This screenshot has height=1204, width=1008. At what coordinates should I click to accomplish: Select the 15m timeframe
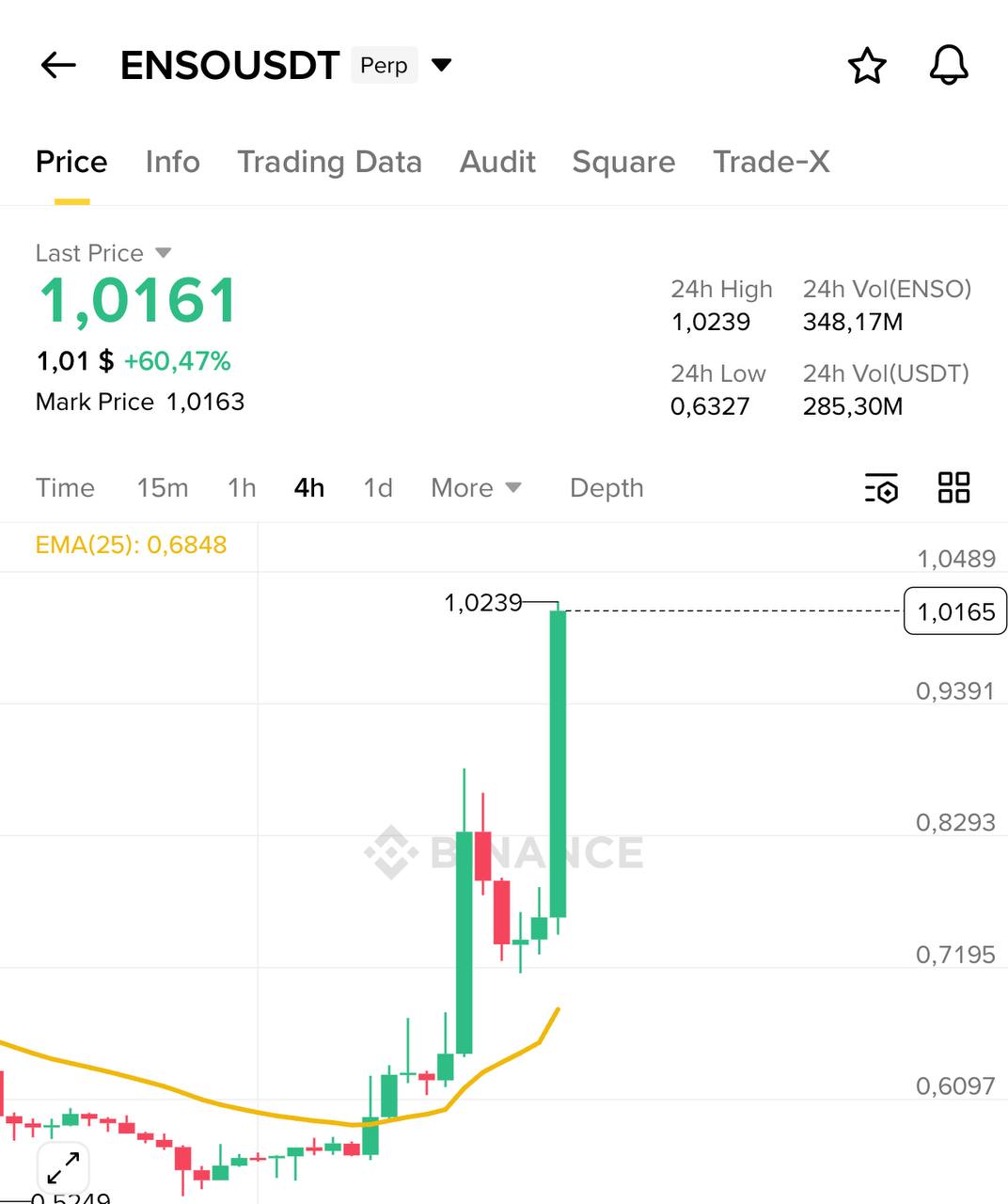pyautogui.click(x=162, y=488)
